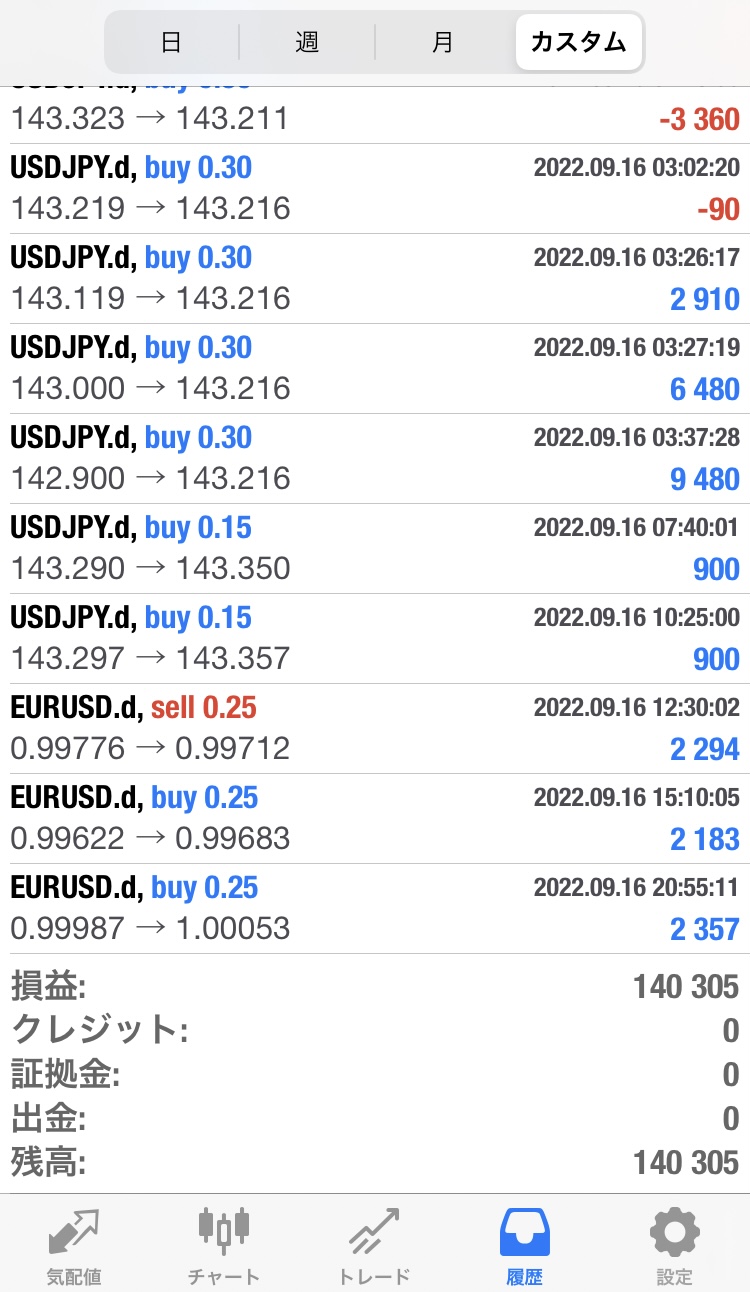The height and width of the screenshot is (1292, 750).
Task: Expand USDJPY.d trade with profit 2 910
Action: [375, 279]
